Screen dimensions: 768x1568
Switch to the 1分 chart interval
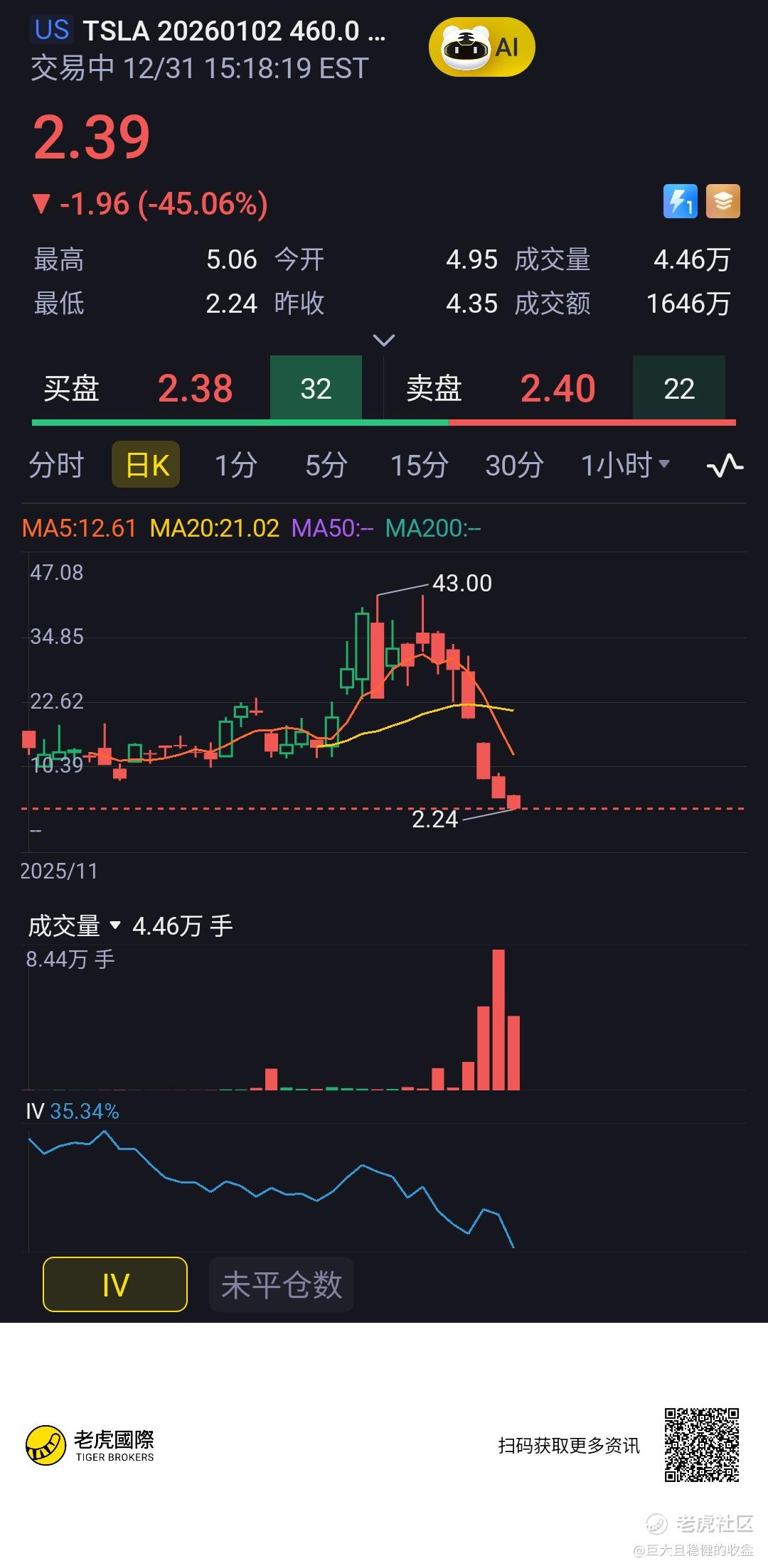(235, 466)
